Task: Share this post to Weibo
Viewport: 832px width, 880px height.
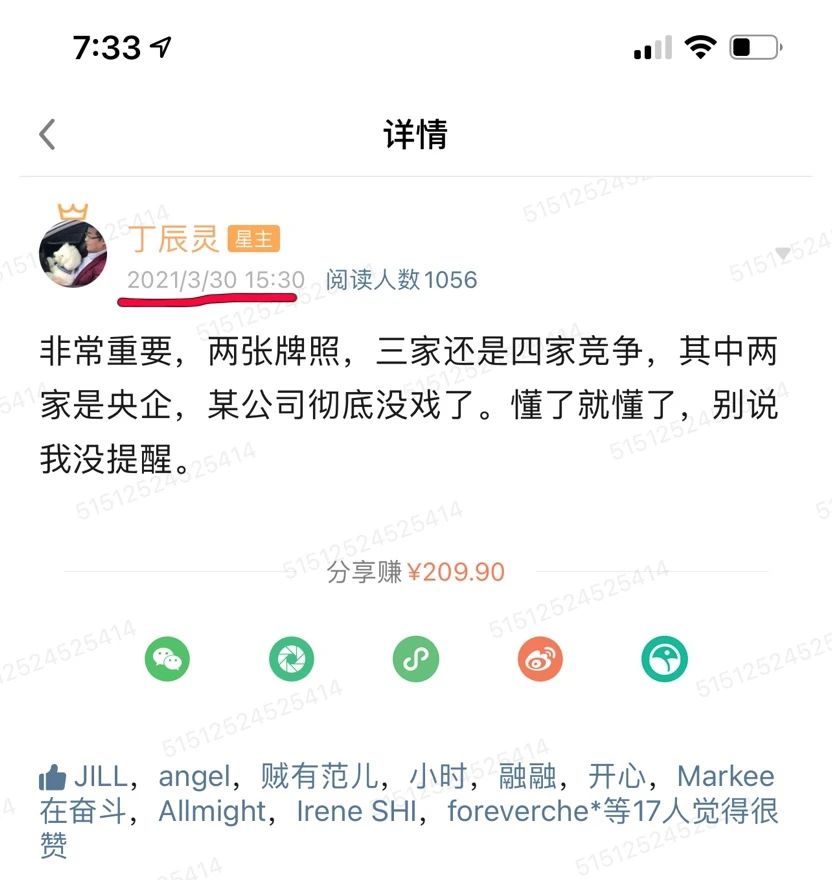Action: (x=541, y=659)
